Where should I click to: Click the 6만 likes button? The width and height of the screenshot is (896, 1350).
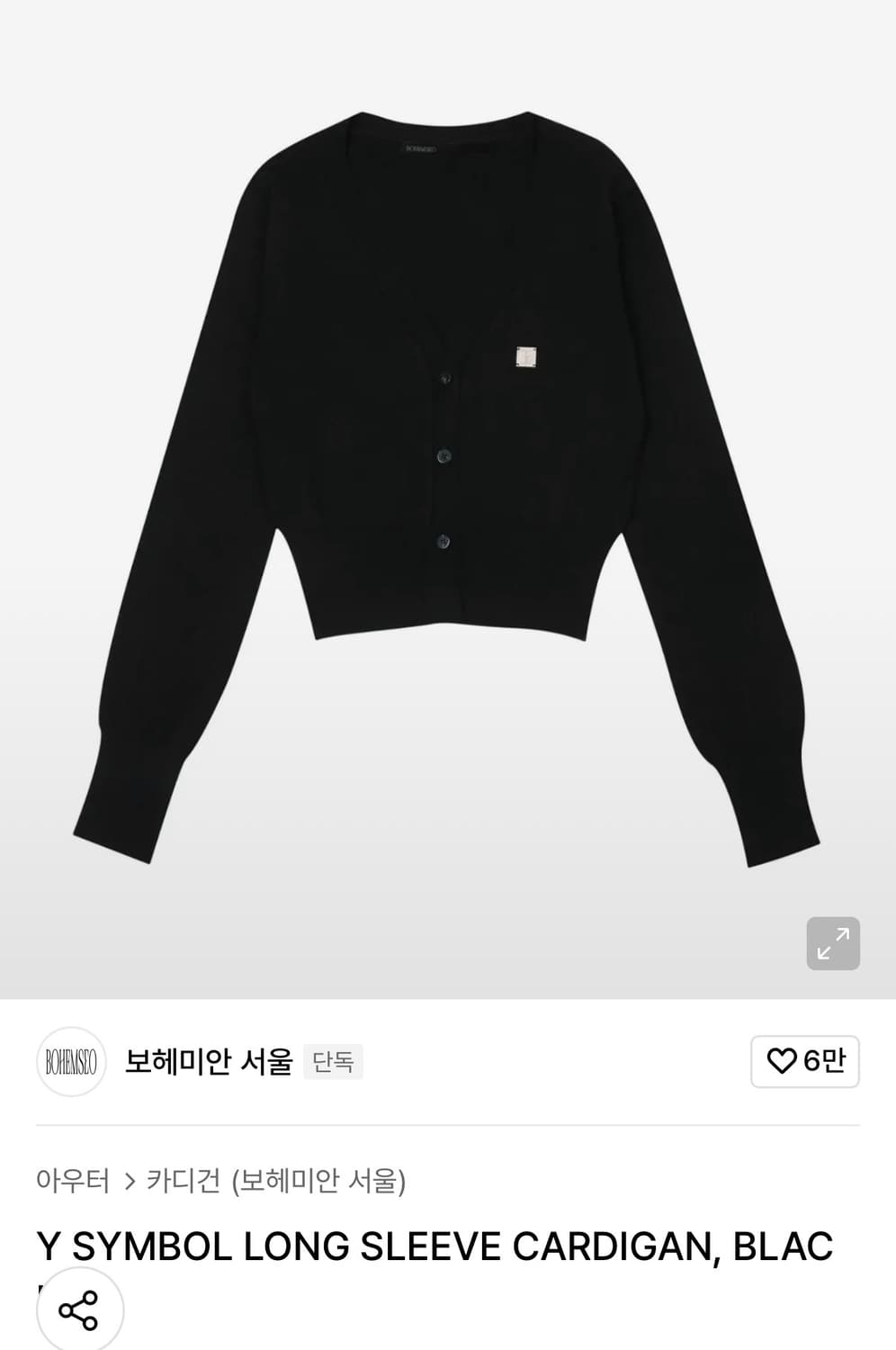(805, 1062)
